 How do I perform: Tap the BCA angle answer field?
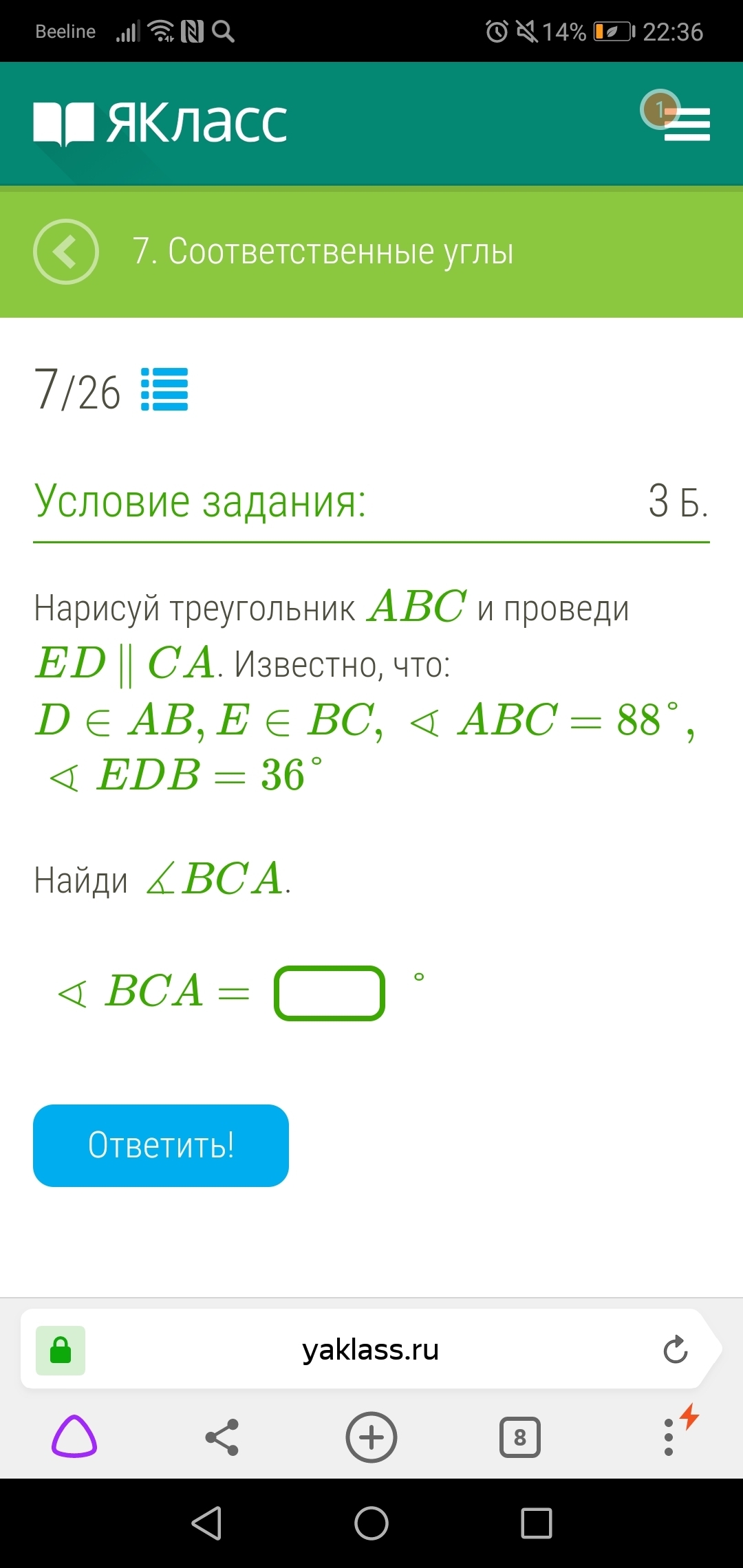pyautogui.click(x=330, y=993)
